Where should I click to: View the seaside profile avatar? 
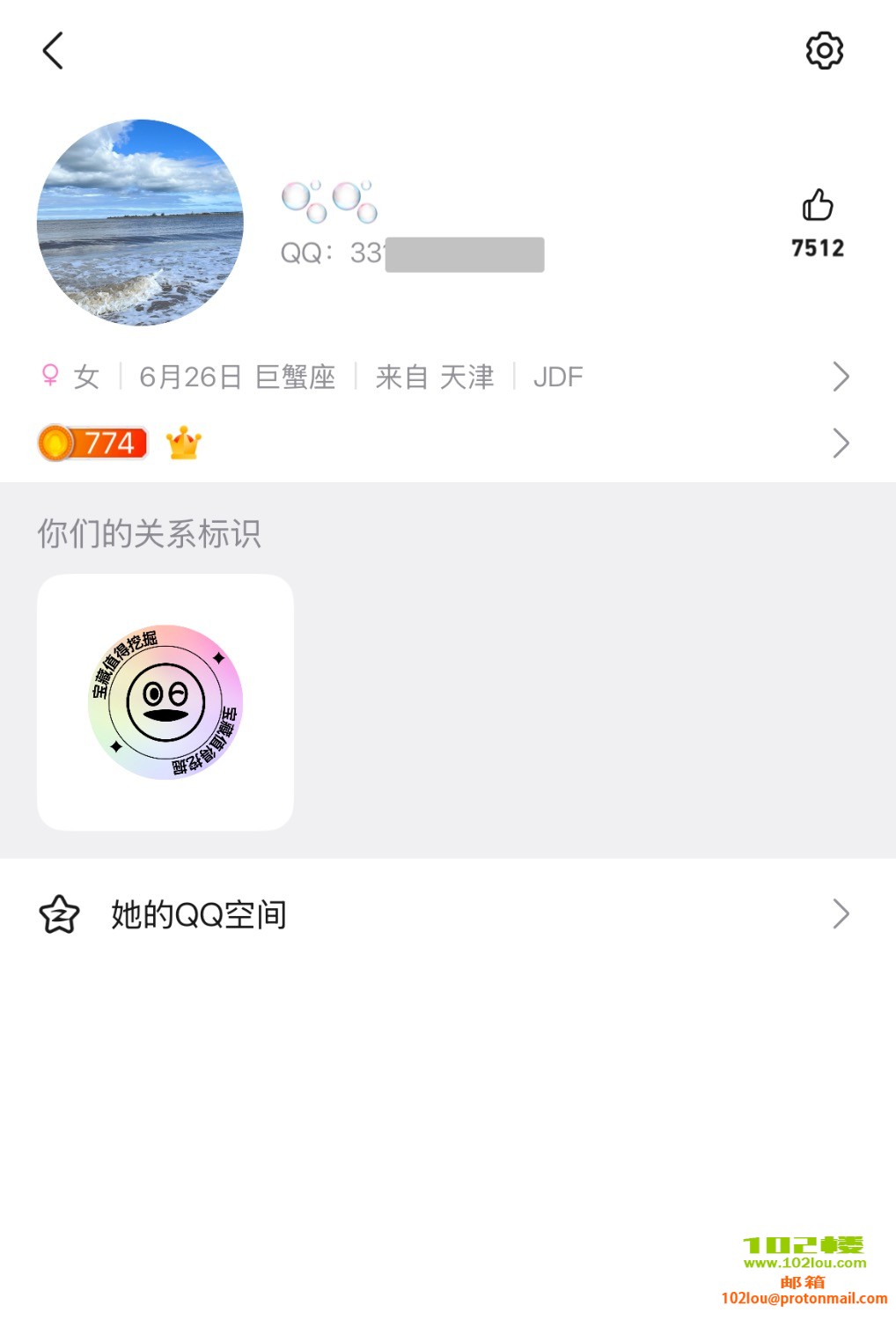coord(140,223)
